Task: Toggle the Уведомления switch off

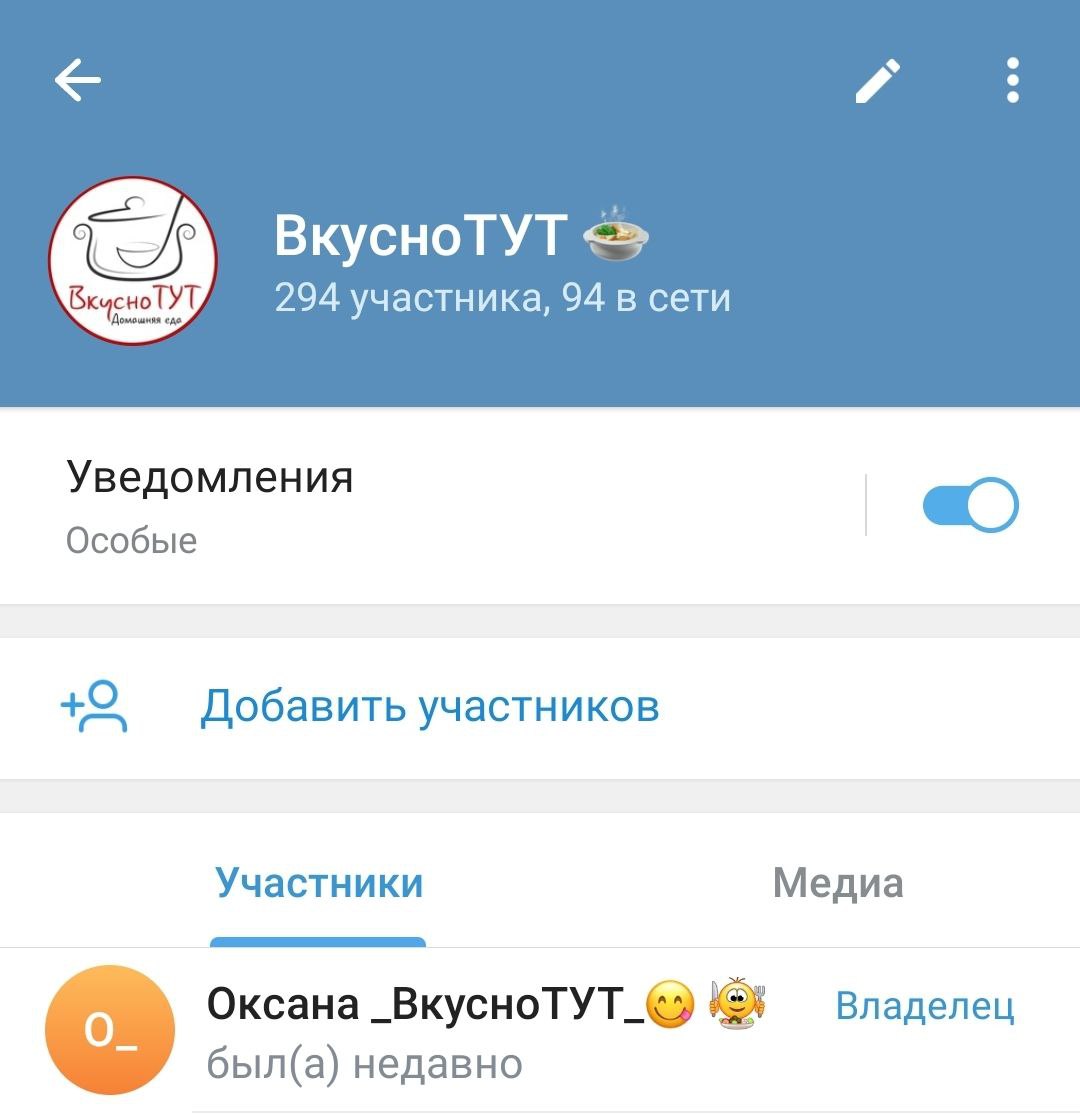Action: pos(969,505)
